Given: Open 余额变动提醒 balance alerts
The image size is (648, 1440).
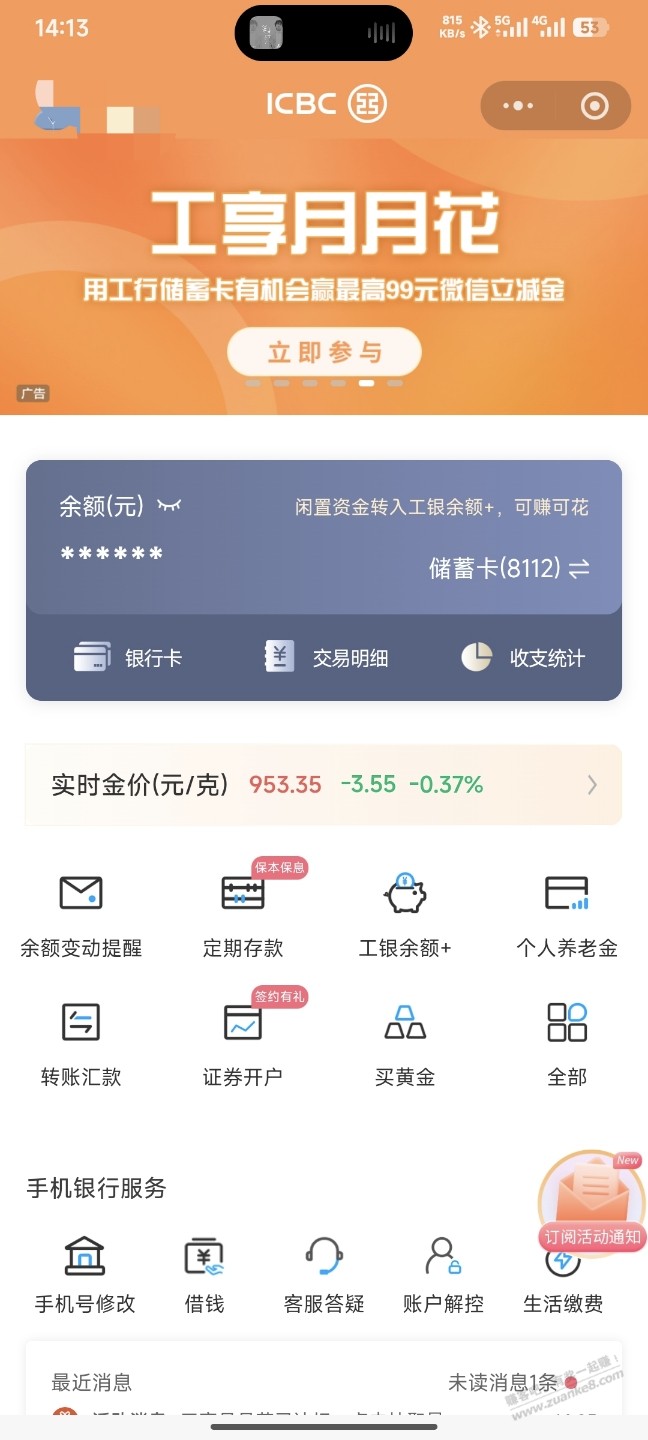Looking at the screenshot, I should pyautogui.click(x=81, y=914).
